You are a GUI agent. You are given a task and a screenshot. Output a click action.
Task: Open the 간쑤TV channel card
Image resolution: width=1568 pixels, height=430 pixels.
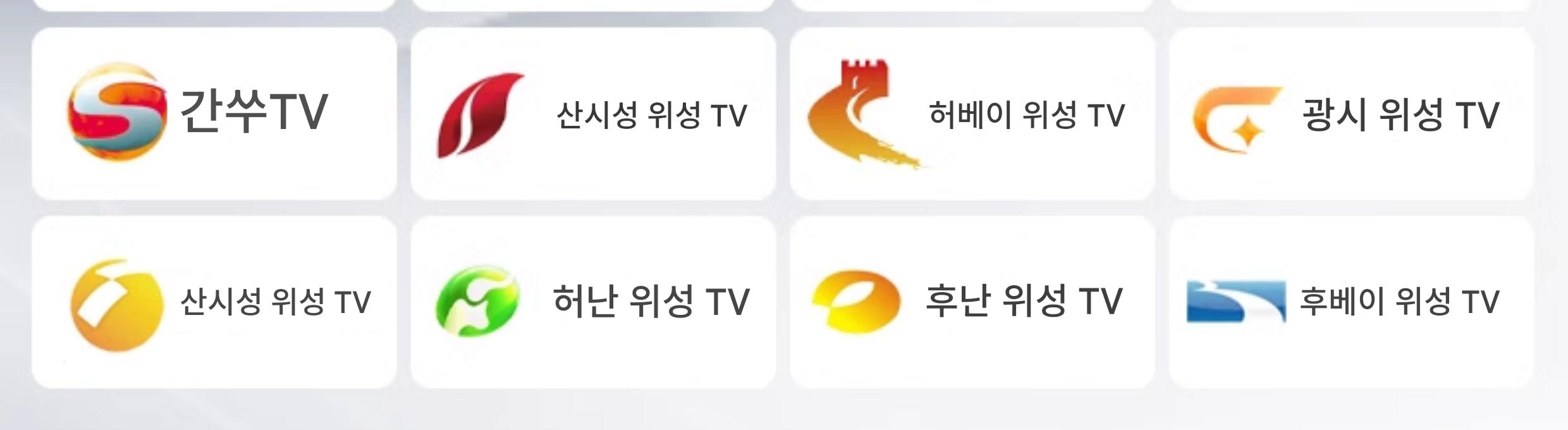pos(214,114)
